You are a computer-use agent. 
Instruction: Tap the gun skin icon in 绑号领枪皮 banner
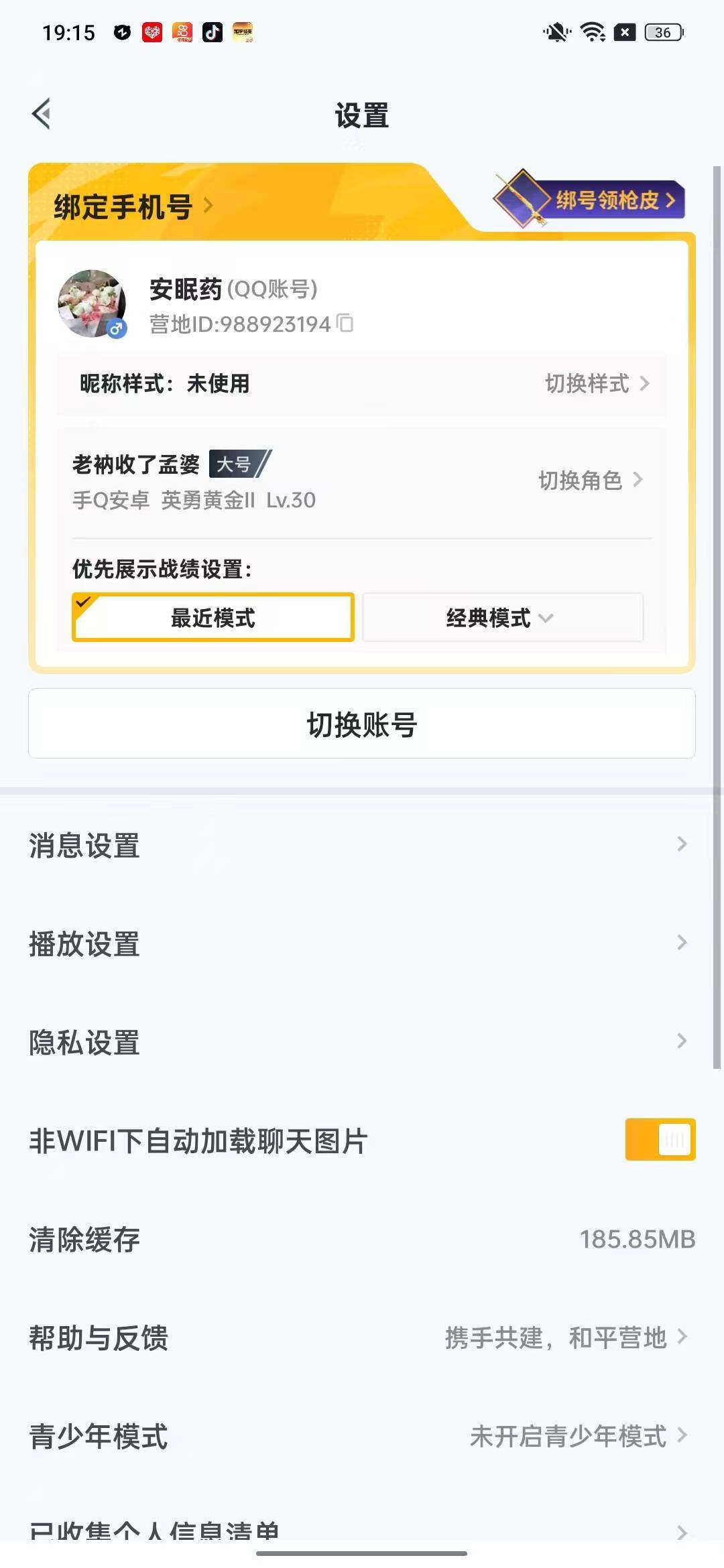[x=523, y=199]
